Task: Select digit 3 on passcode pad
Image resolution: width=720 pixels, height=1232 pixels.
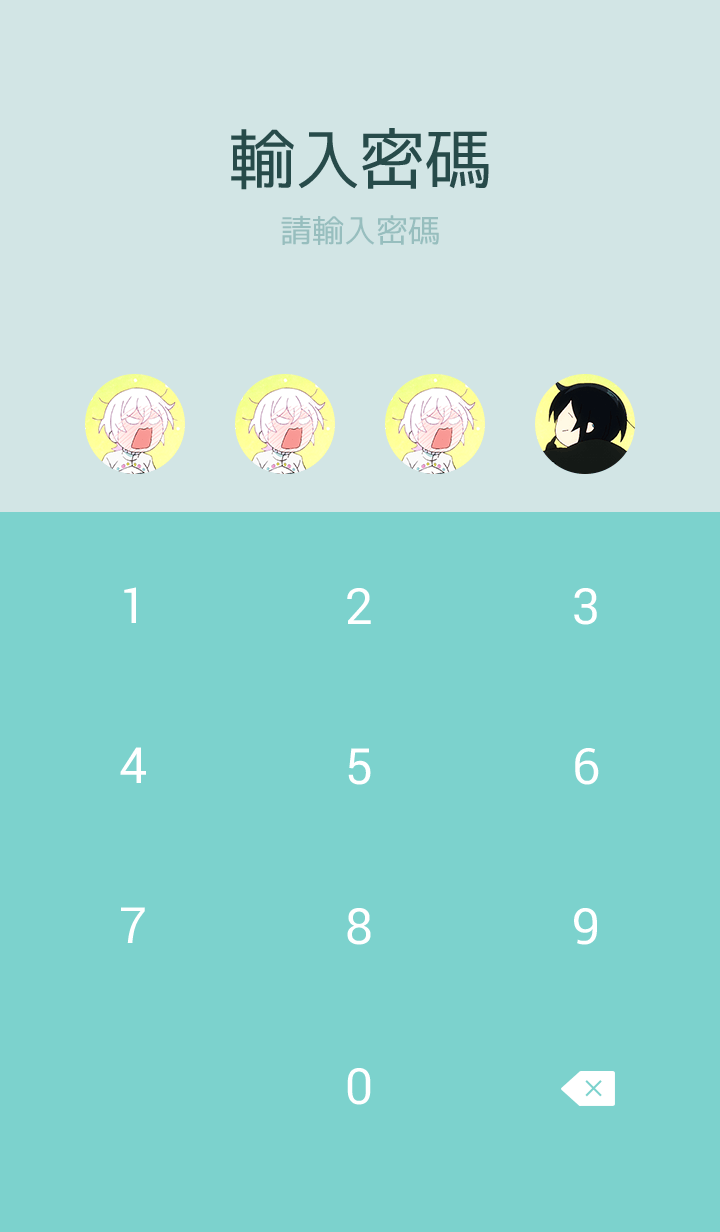Action: [x=586, y=607]
